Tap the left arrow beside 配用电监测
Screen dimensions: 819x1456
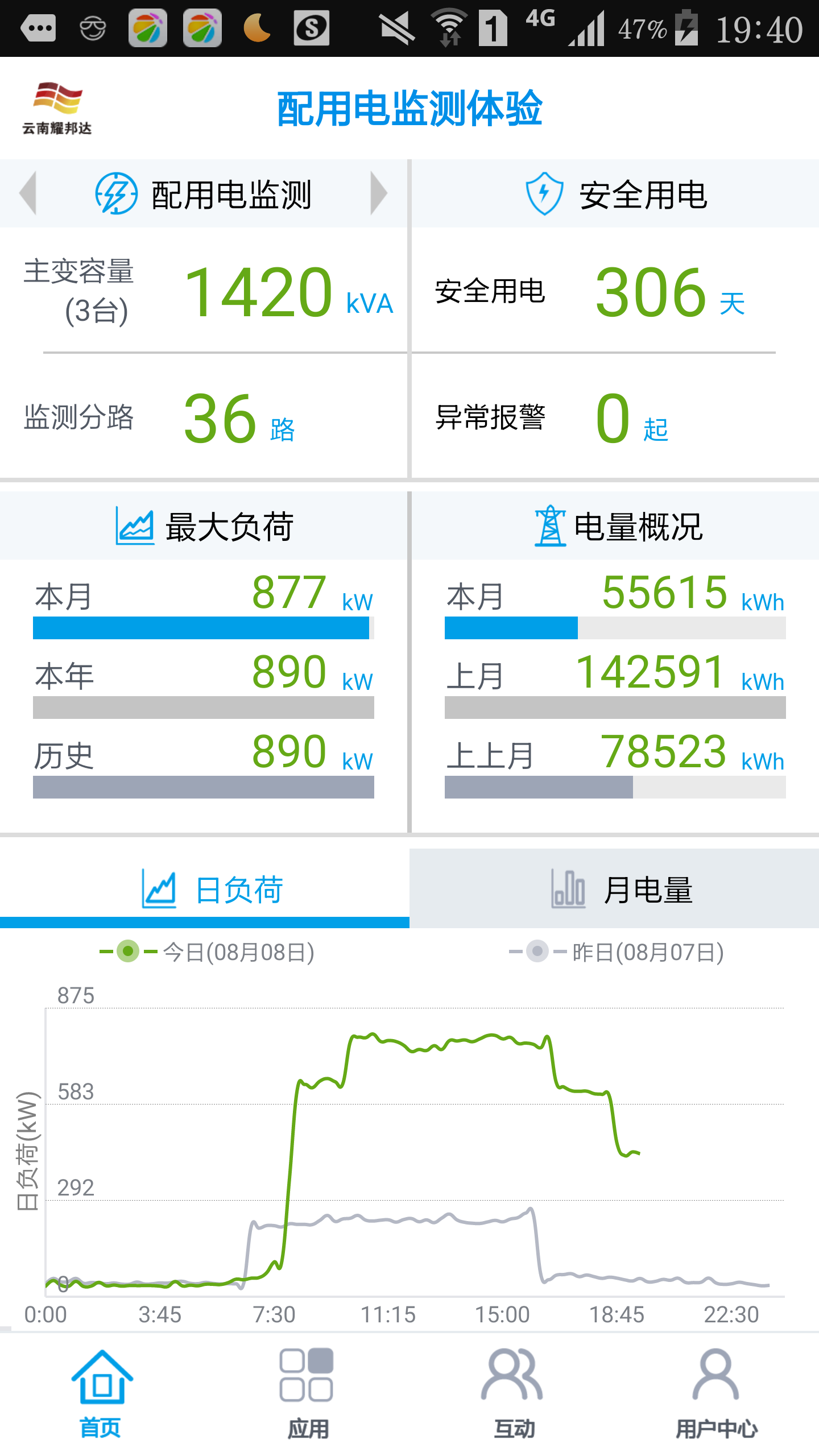(28, 193)
